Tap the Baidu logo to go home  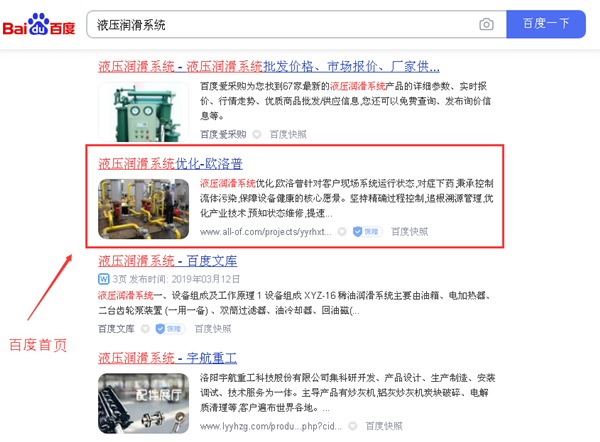(x=39, y=24)
